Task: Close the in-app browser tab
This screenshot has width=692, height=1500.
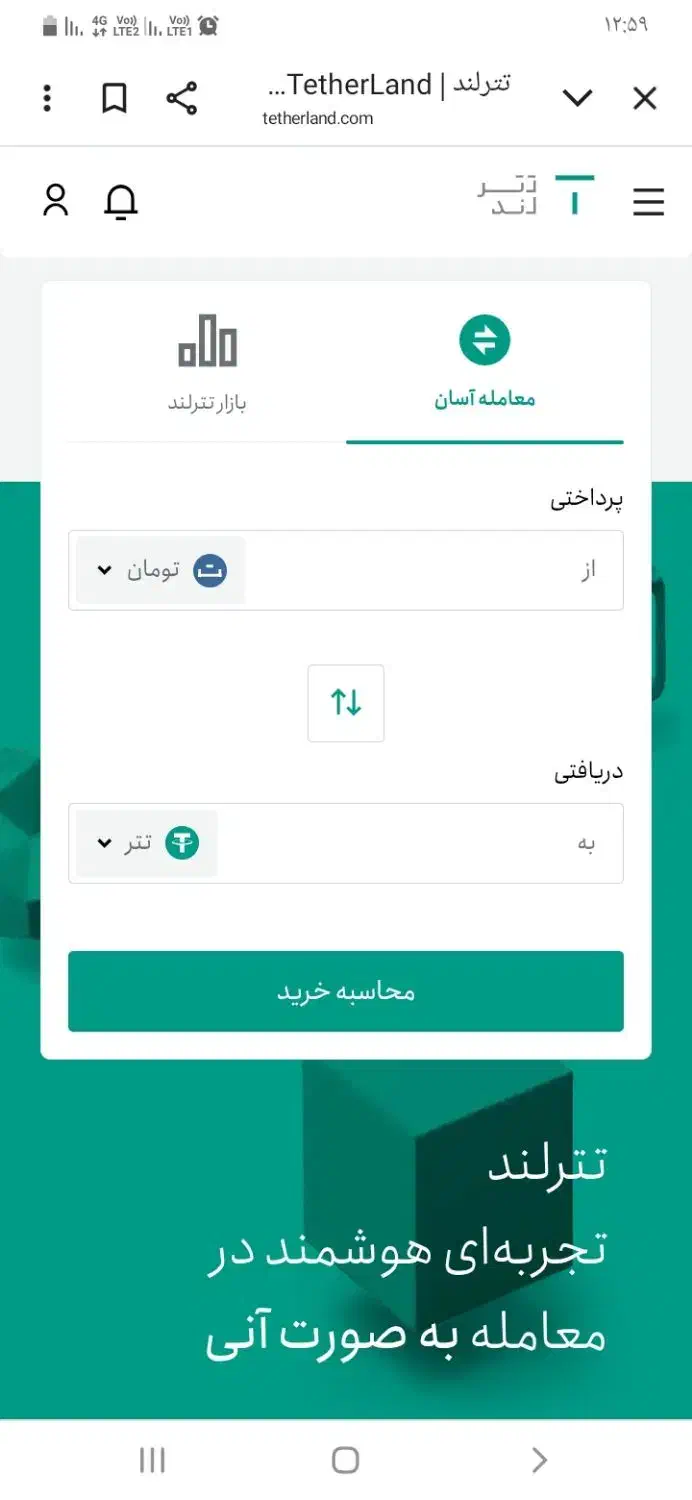Action: tap(645, 98)
